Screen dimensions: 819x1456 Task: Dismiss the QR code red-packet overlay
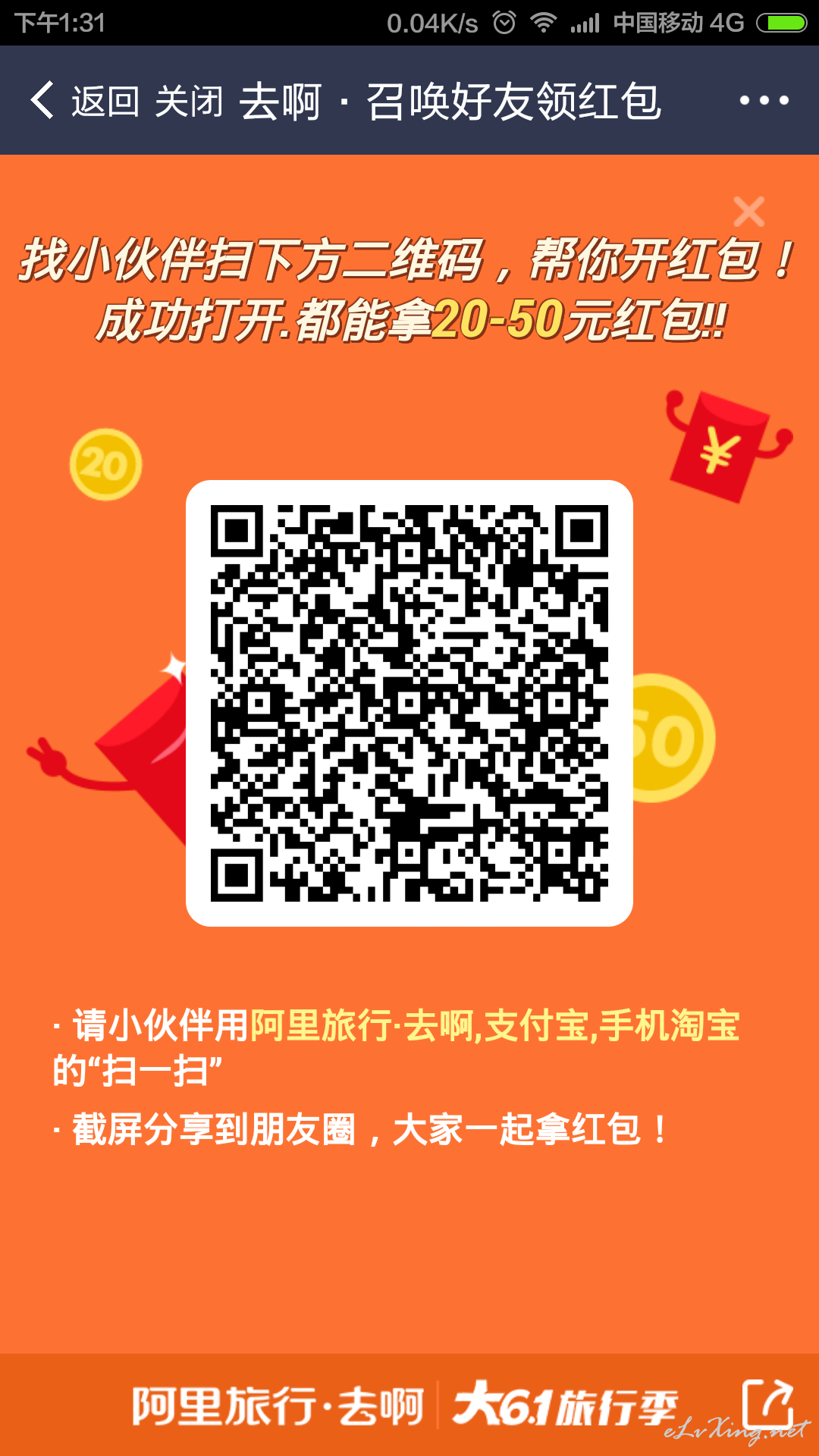[749, 212]
